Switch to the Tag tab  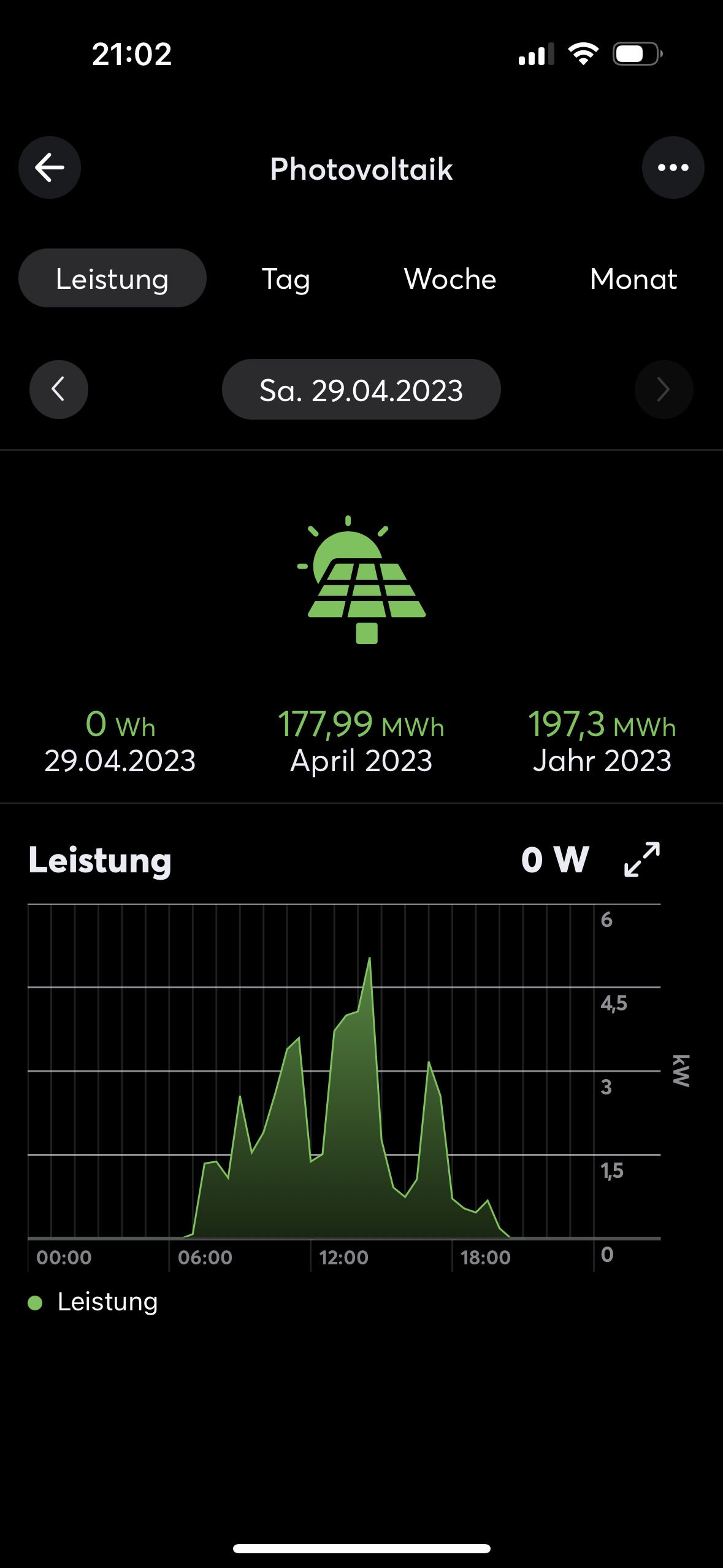pyautogui.click(x=286, y=279)
